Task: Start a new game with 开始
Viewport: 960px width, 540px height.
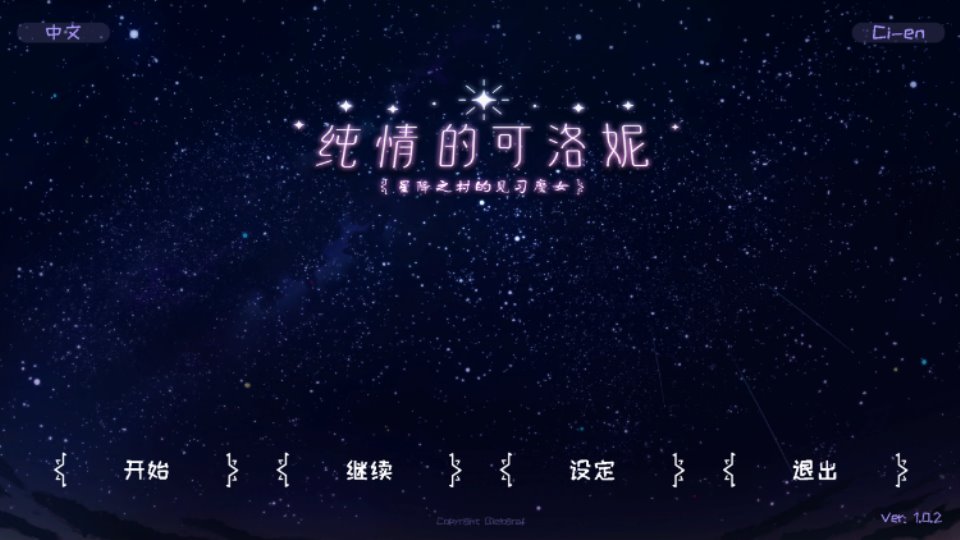Action: [146, 470]
